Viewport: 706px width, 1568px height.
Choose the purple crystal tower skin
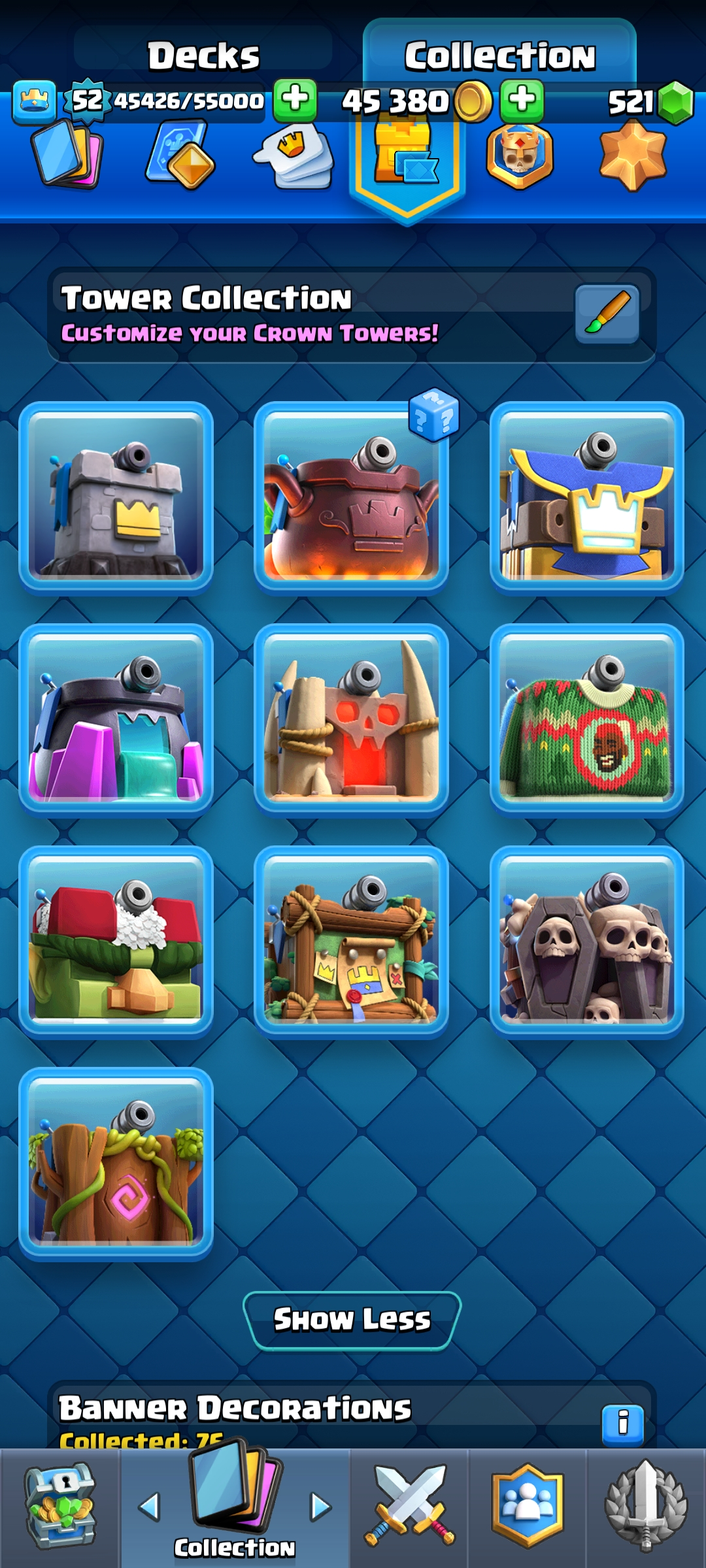tap(116, 719)
